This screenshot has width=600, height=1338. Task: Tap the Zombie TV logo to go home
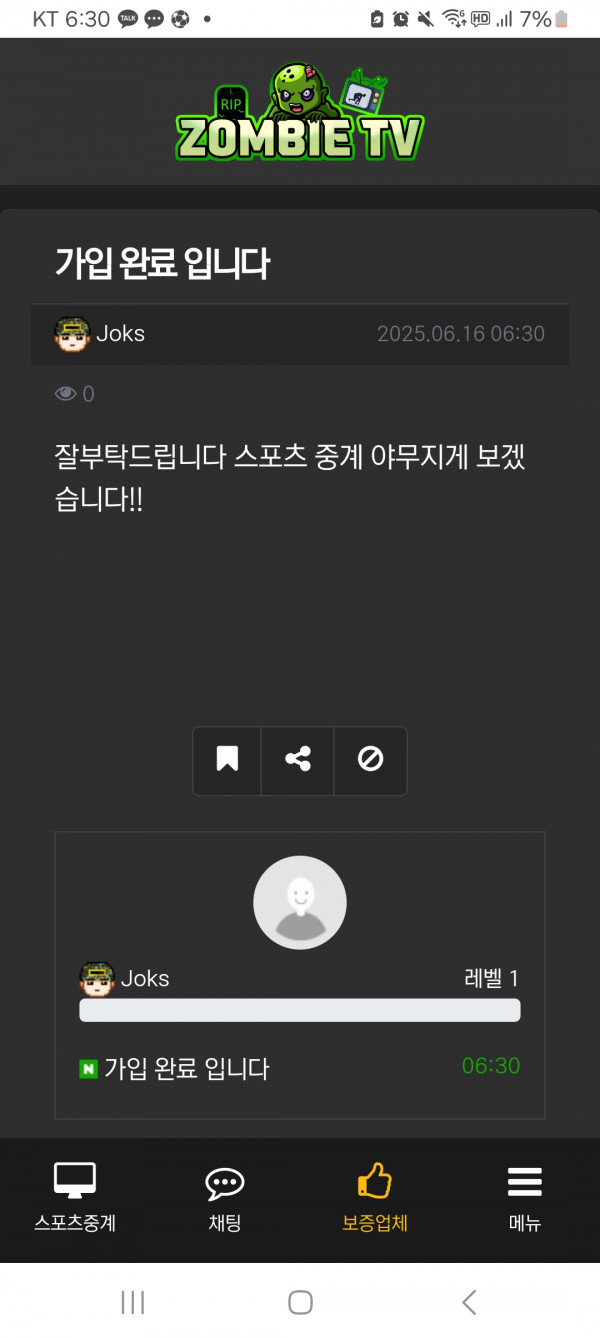point(300,115)
